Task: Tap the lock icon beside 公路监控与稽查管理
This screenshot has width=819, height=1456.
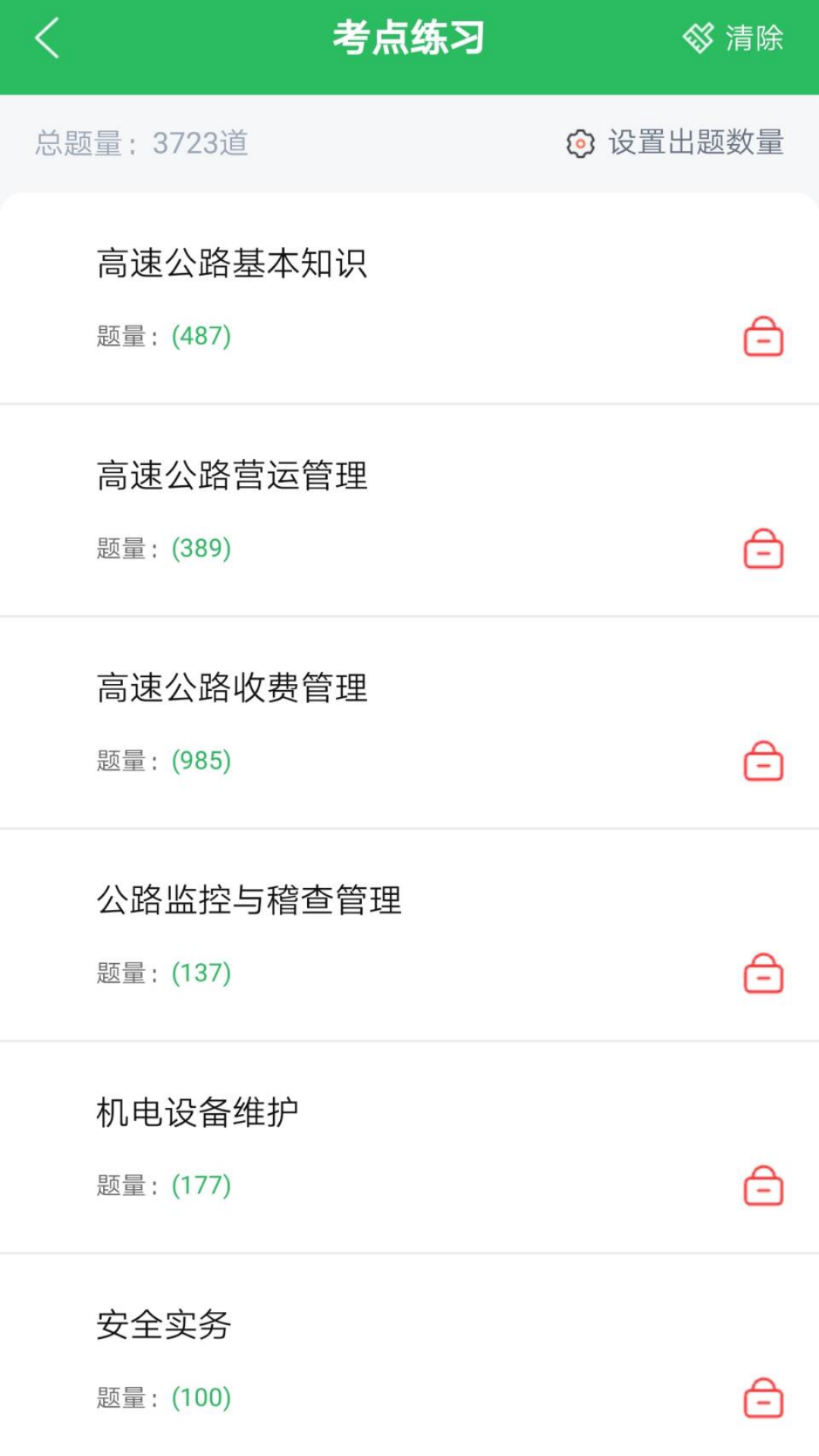Action: (x=764, y=974)
